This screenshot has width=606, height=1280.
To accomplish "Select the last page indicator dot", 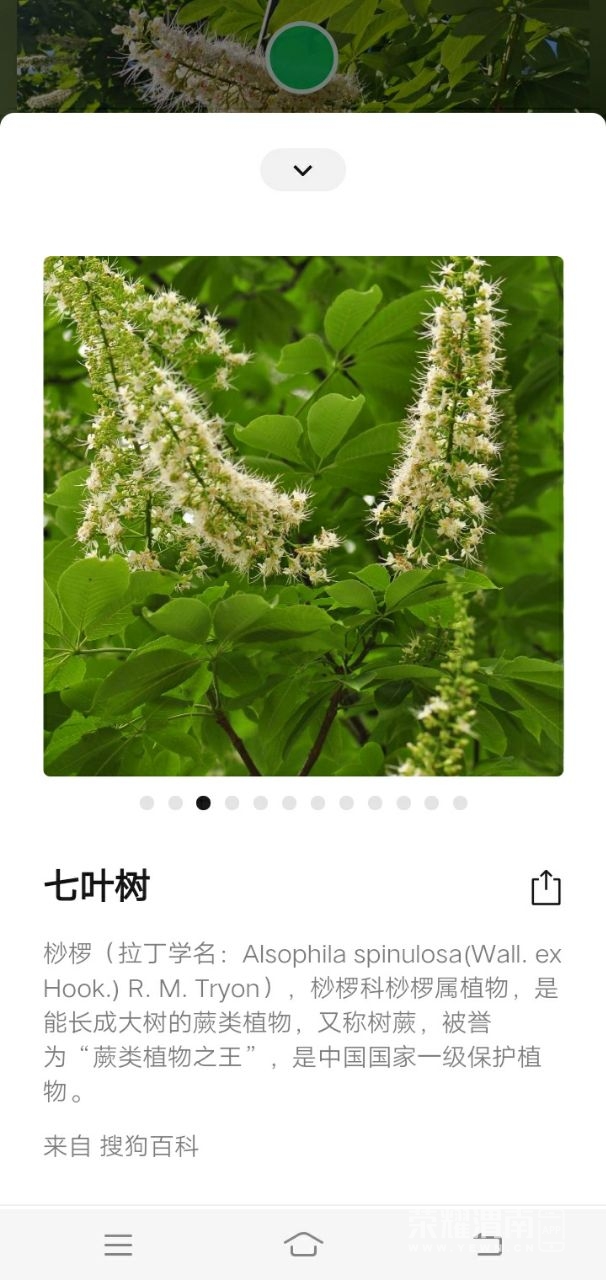I will tap(460, 803).
